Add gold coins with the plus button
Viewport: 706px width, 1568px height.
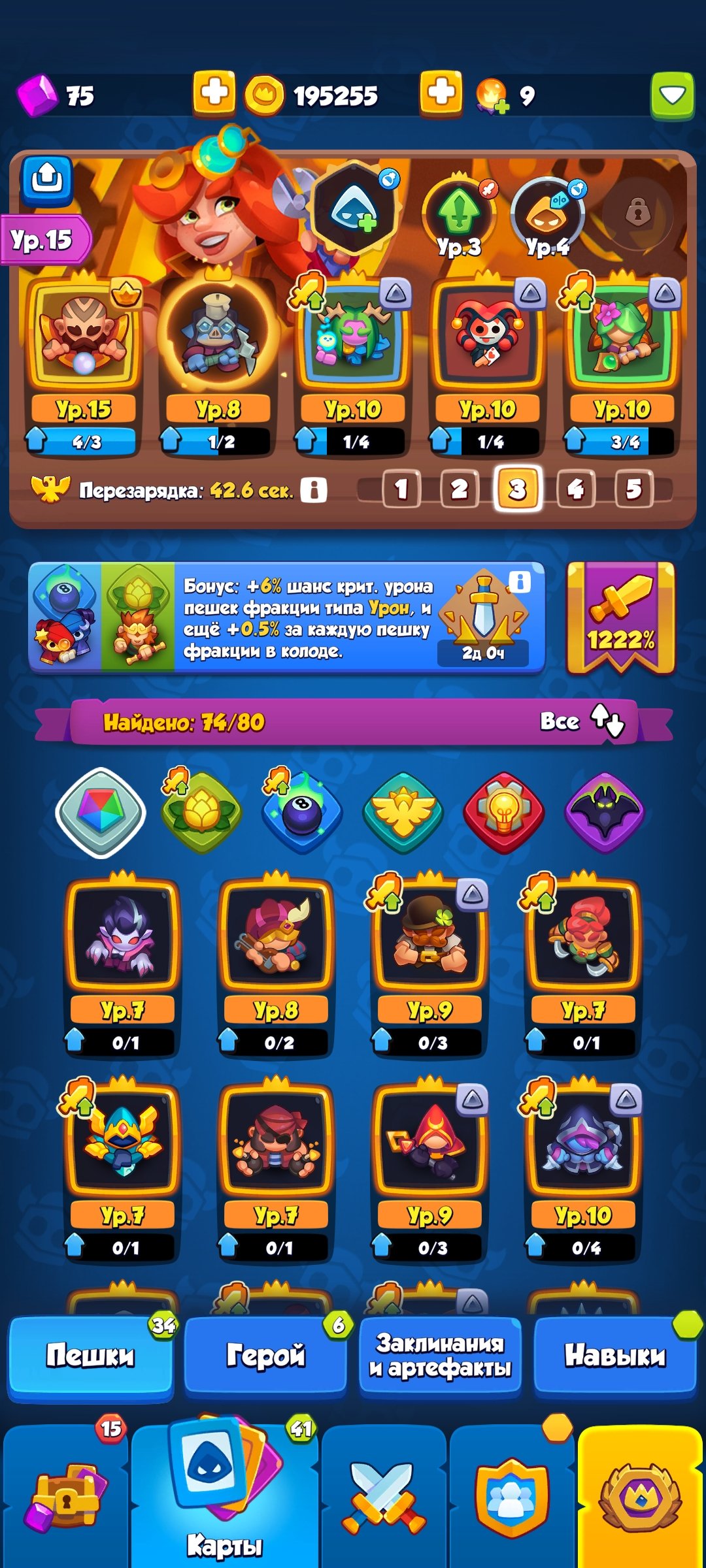441,93
